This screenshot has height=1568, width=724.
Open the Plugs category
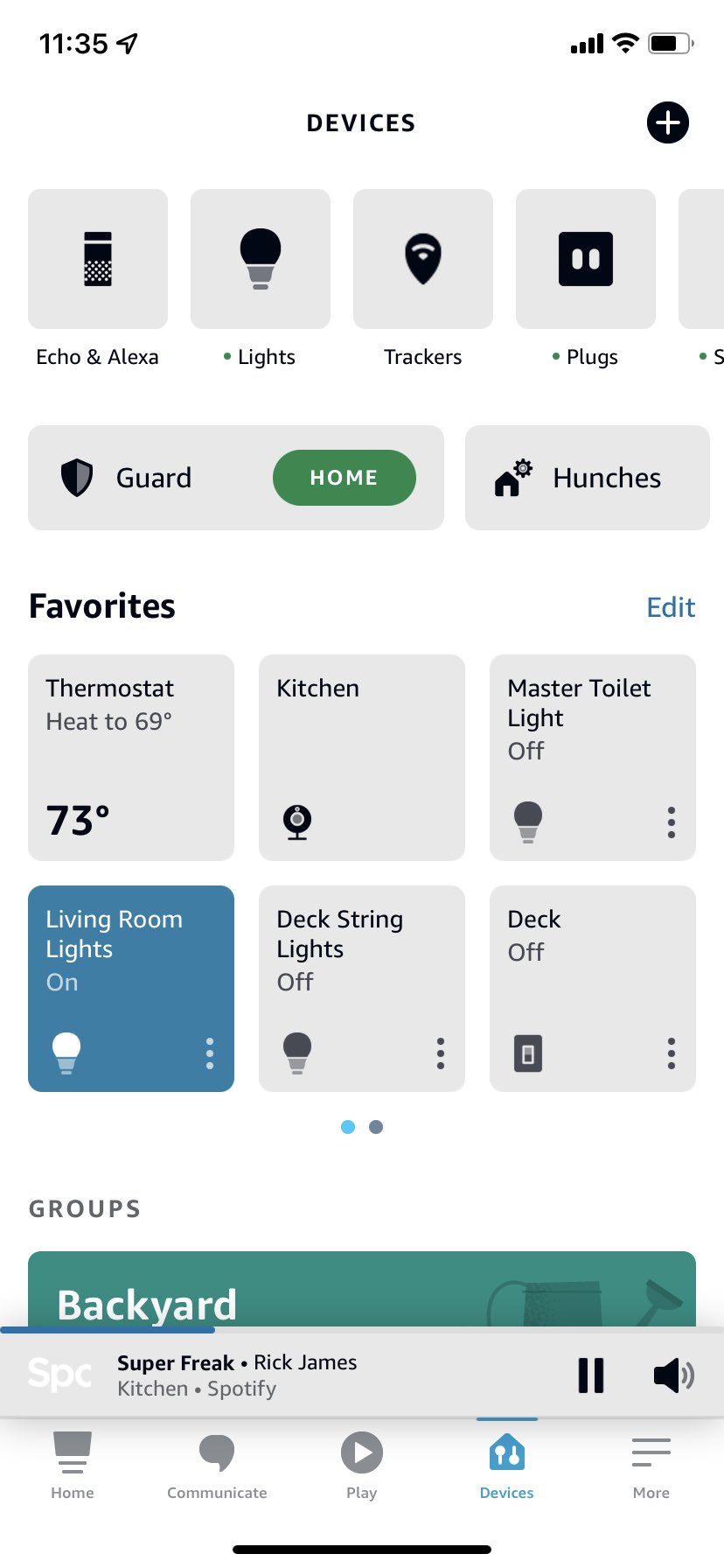click(x=586, y=259)
